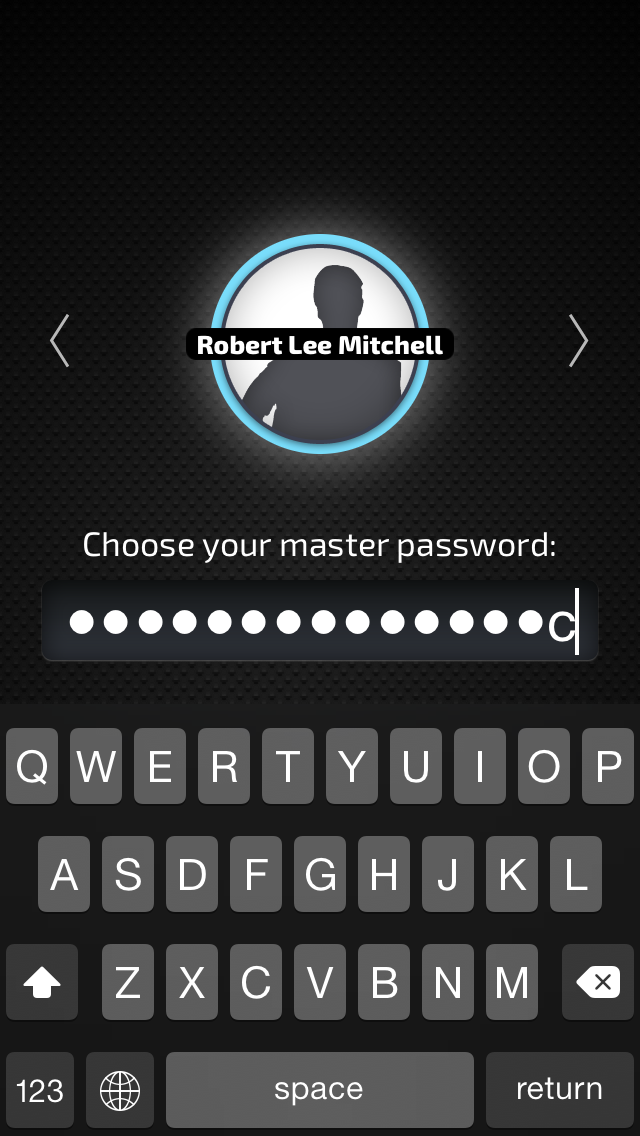Delete last character with backspace key
The width and height of the screenshot is (640, 1136).
pyautogui.click(x=597, y=983)
